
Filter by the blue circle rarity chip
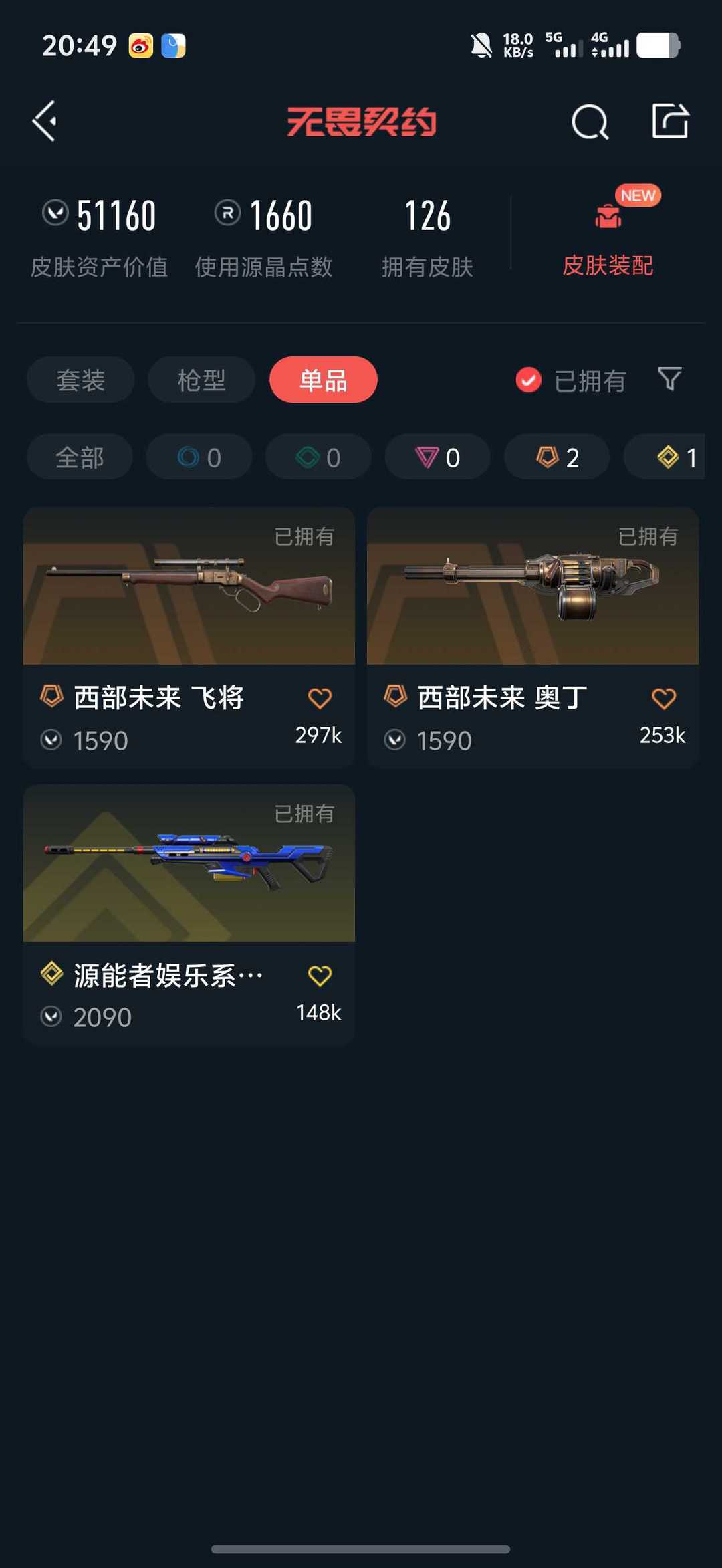[x=199, y=457]
